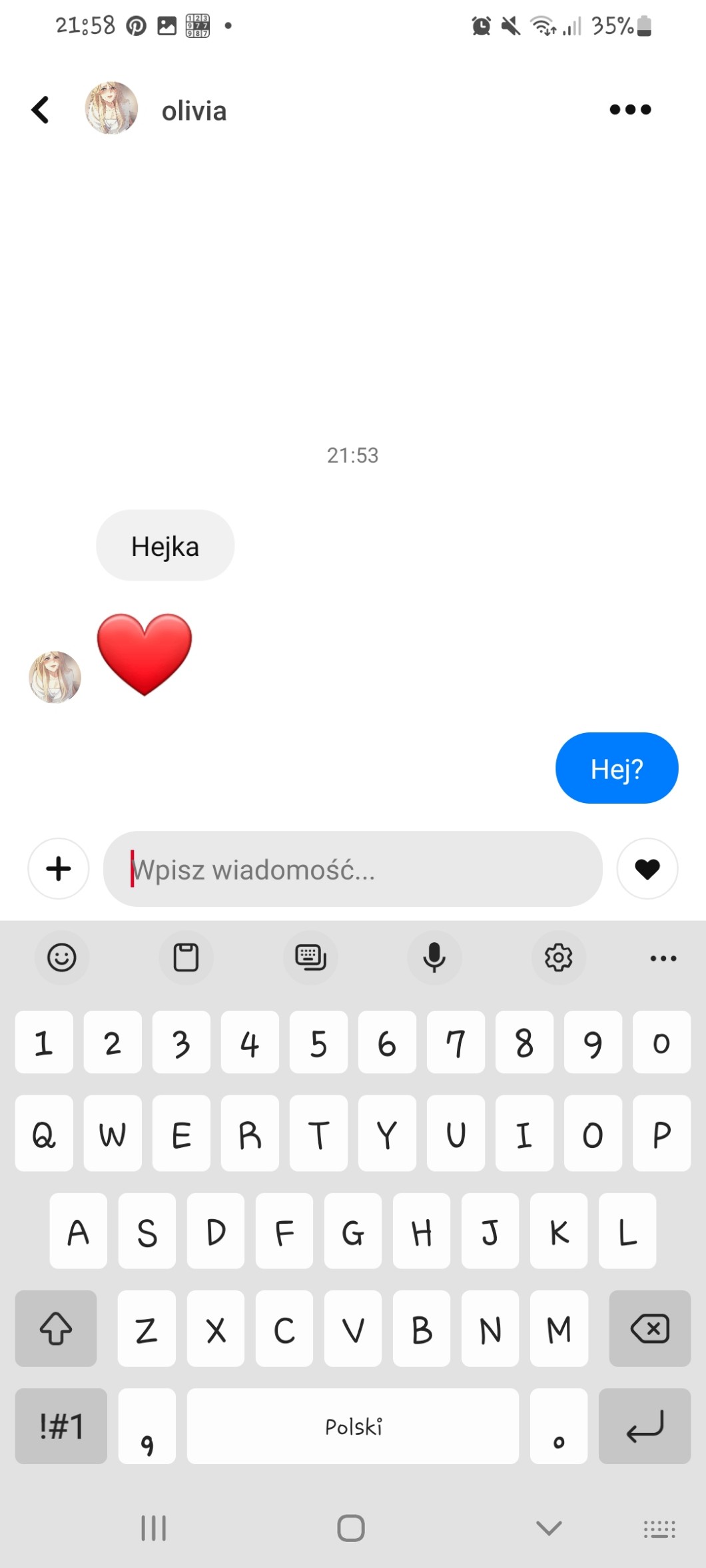Switch to the !#1 symbols keyboard
Image resolution: width=706 pixels, height=1568 pixels.
pyautogui.click(x=61, y=1426)
